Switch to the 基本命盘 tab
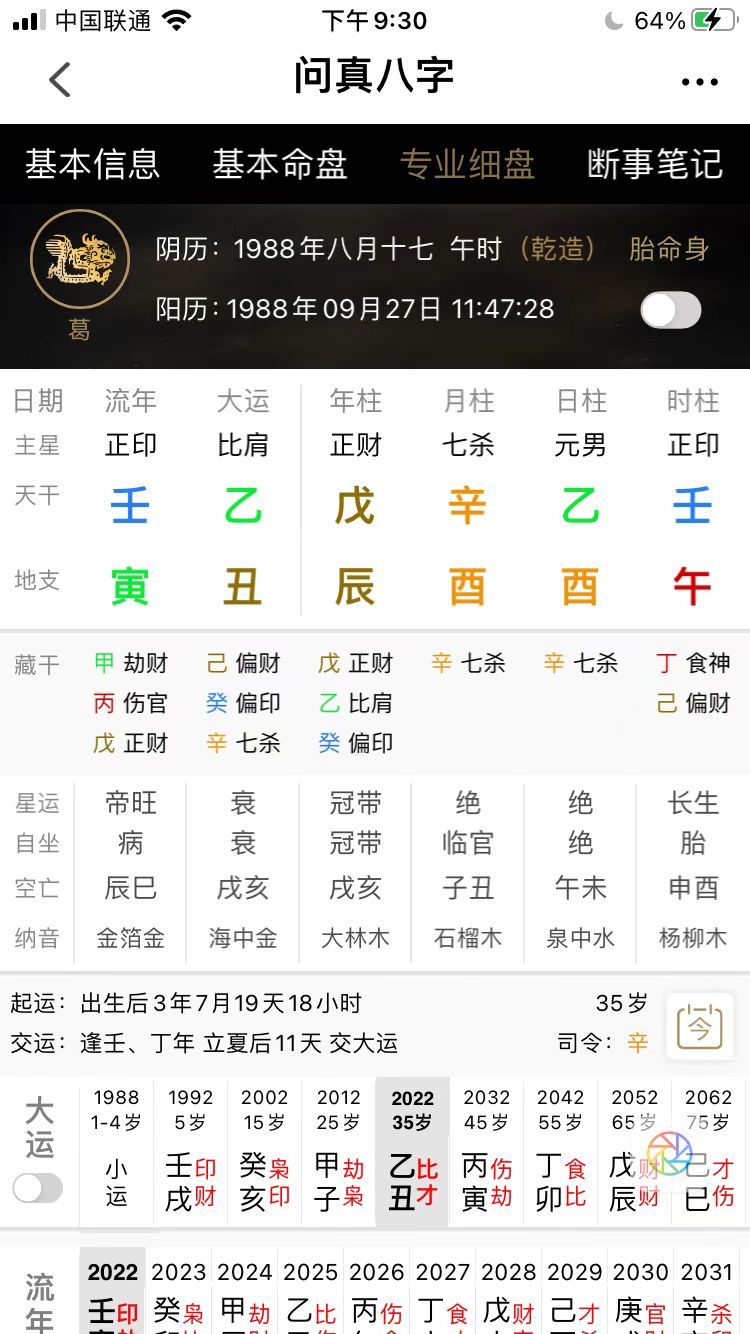The width and height of the screenshot is (750, 1334). tap(280, 164)
